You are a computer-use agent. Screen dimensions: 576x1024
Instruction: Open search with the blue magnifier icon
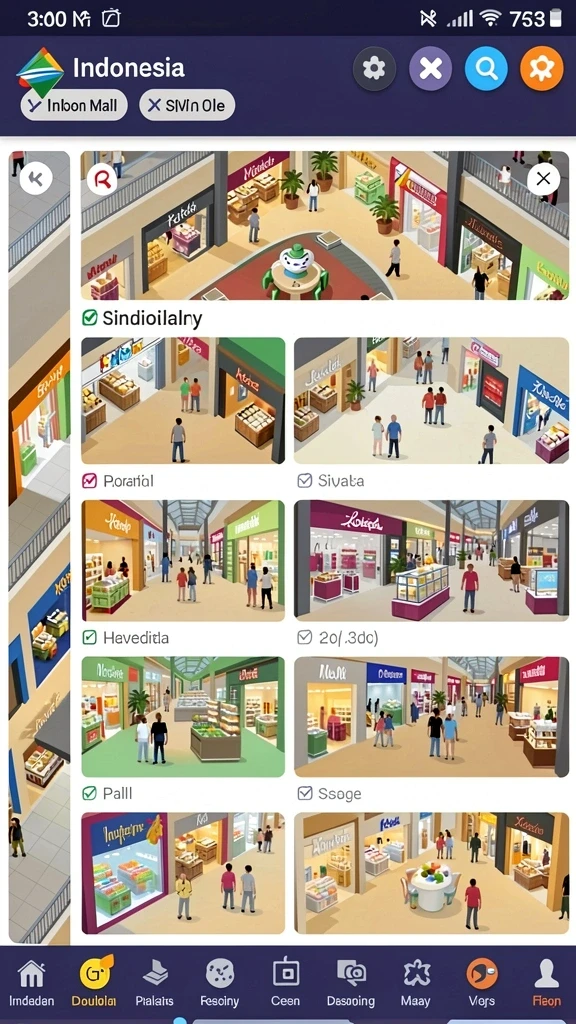click(x=486, y=68)
